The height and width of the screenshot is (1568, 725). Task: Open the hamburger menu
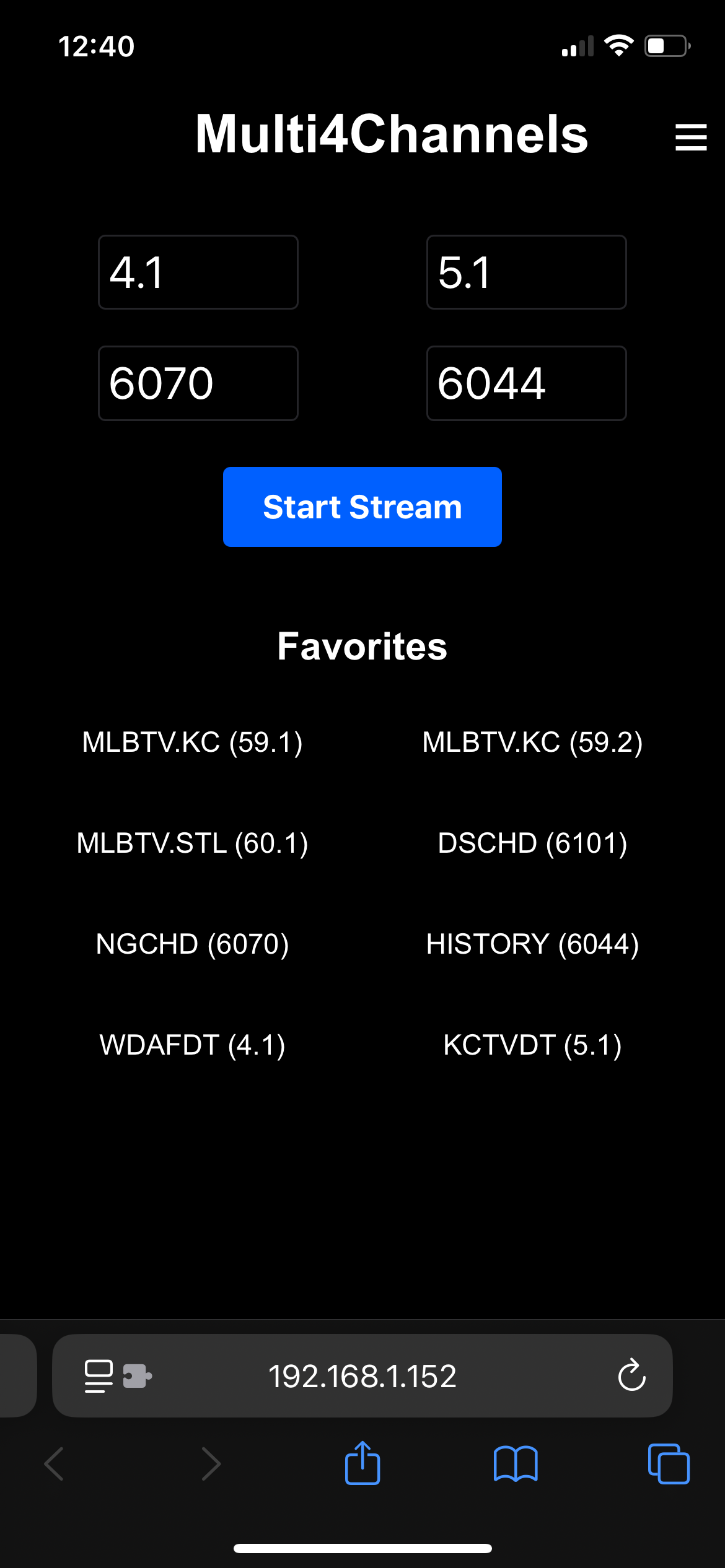(690, 137)
